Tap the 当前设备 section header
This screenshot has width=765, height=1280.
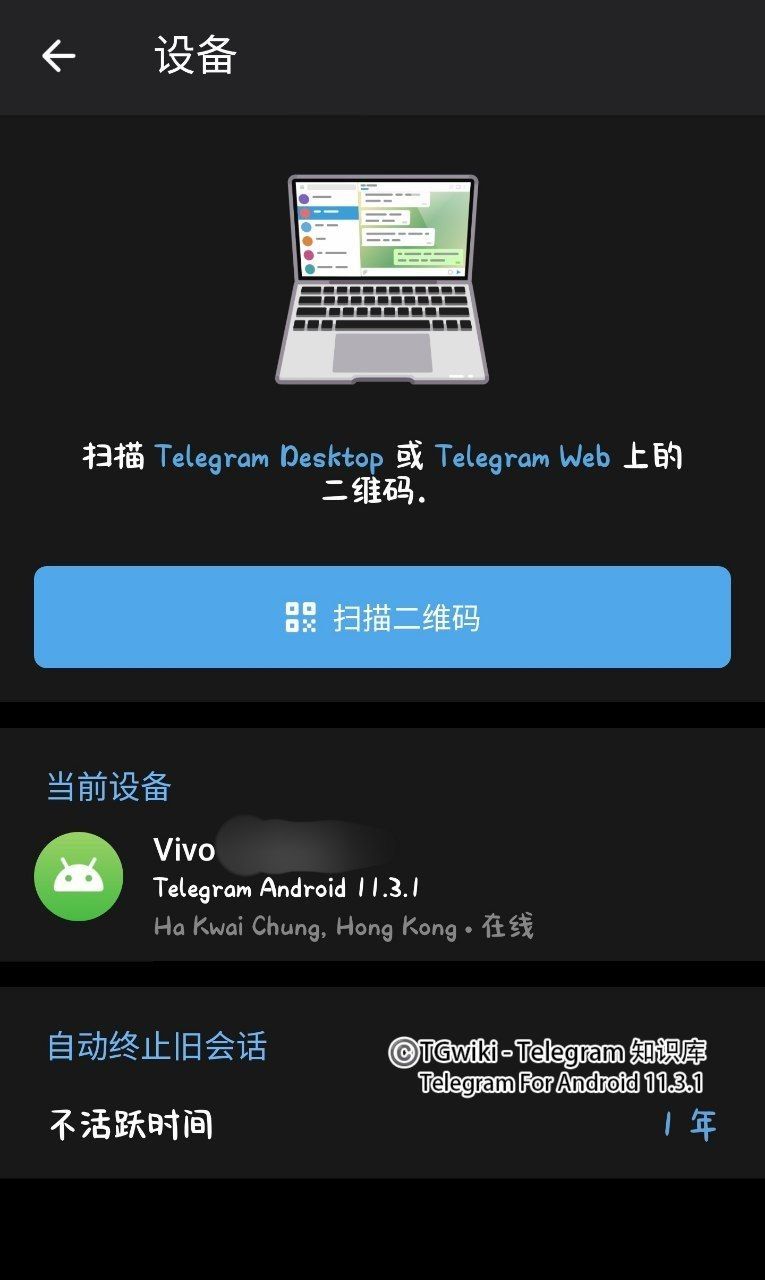pyautogui.click(x=105, y=787)
